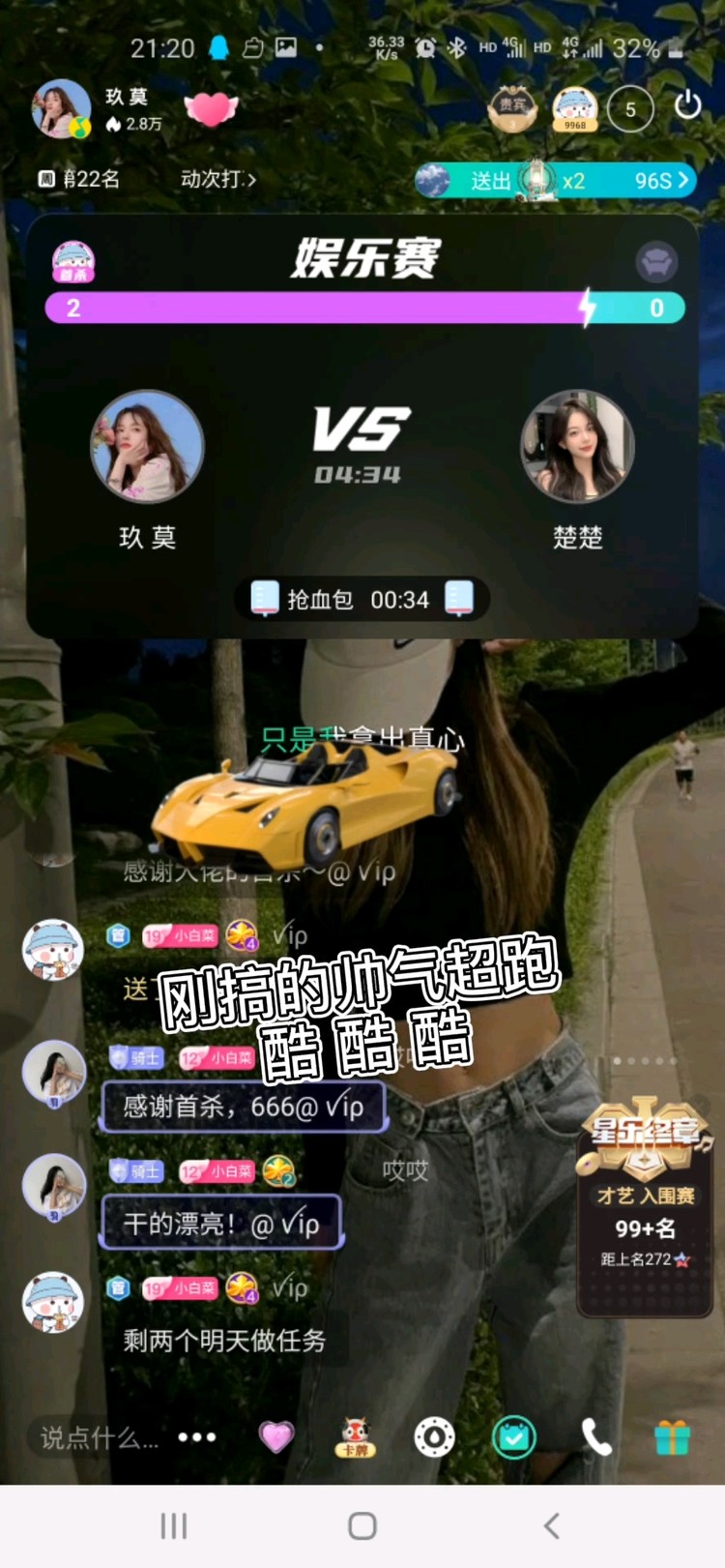
Task: Open the 星乐终章 才艺入围赛 event card
Action: click(x=645, y=1209)
